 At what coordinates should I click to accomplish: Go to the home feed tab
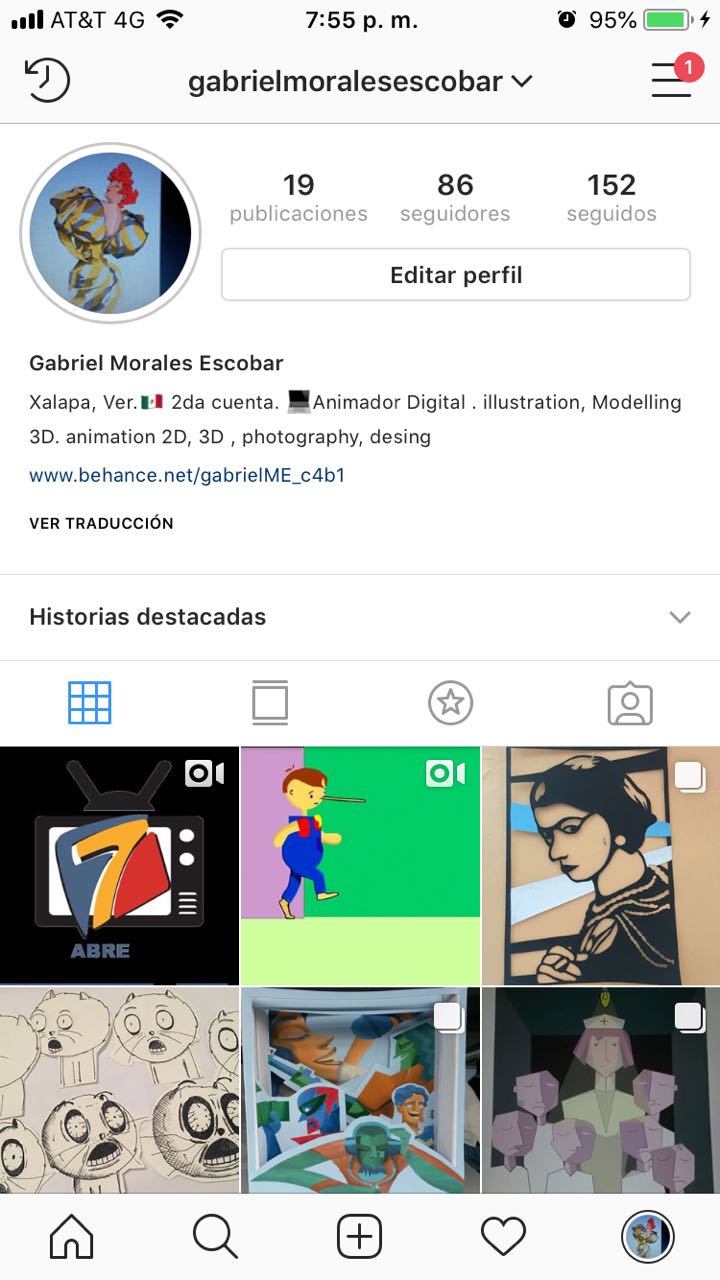click(x=71, y=1238)
